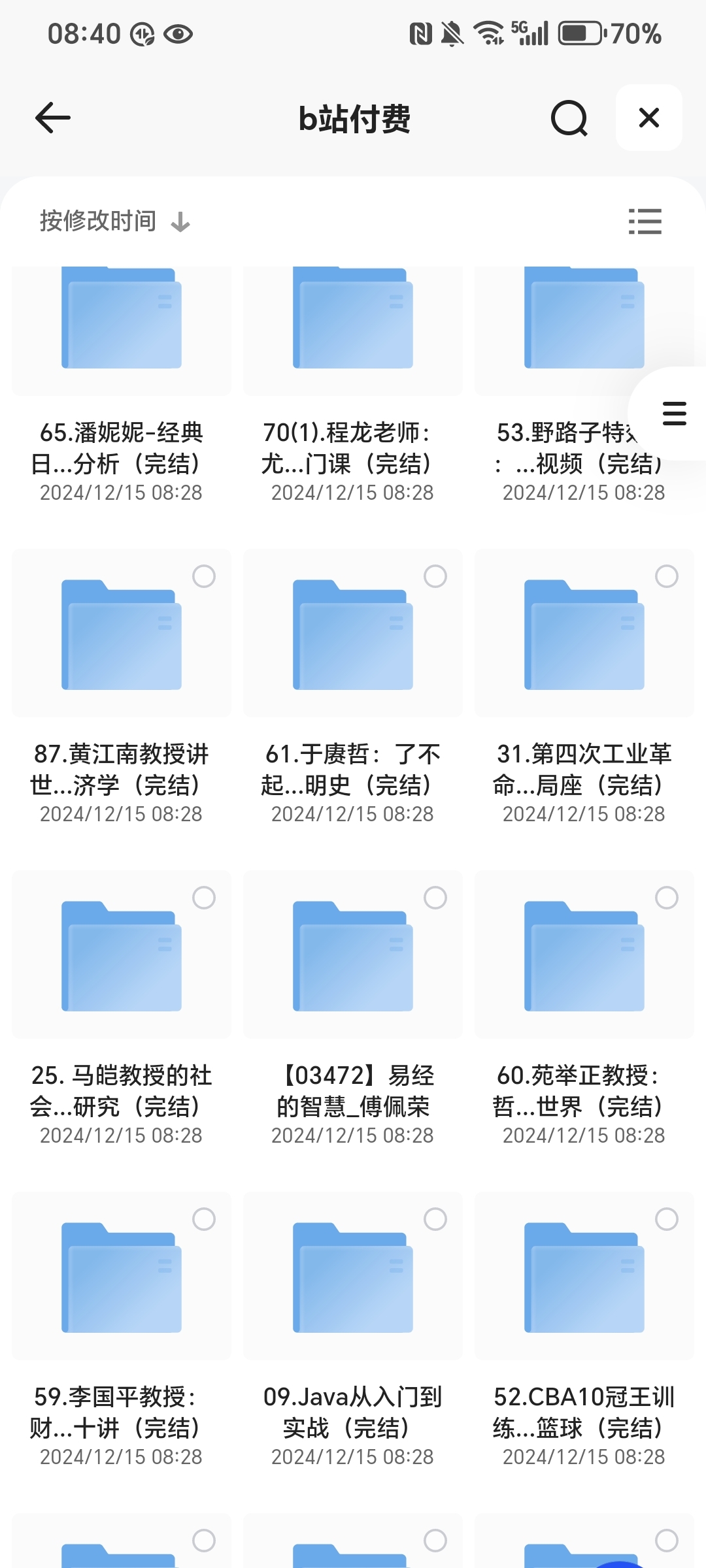Open folder 65.潘妮妮-经典日…分析
Screen dimensions: 706x1568
122,385
